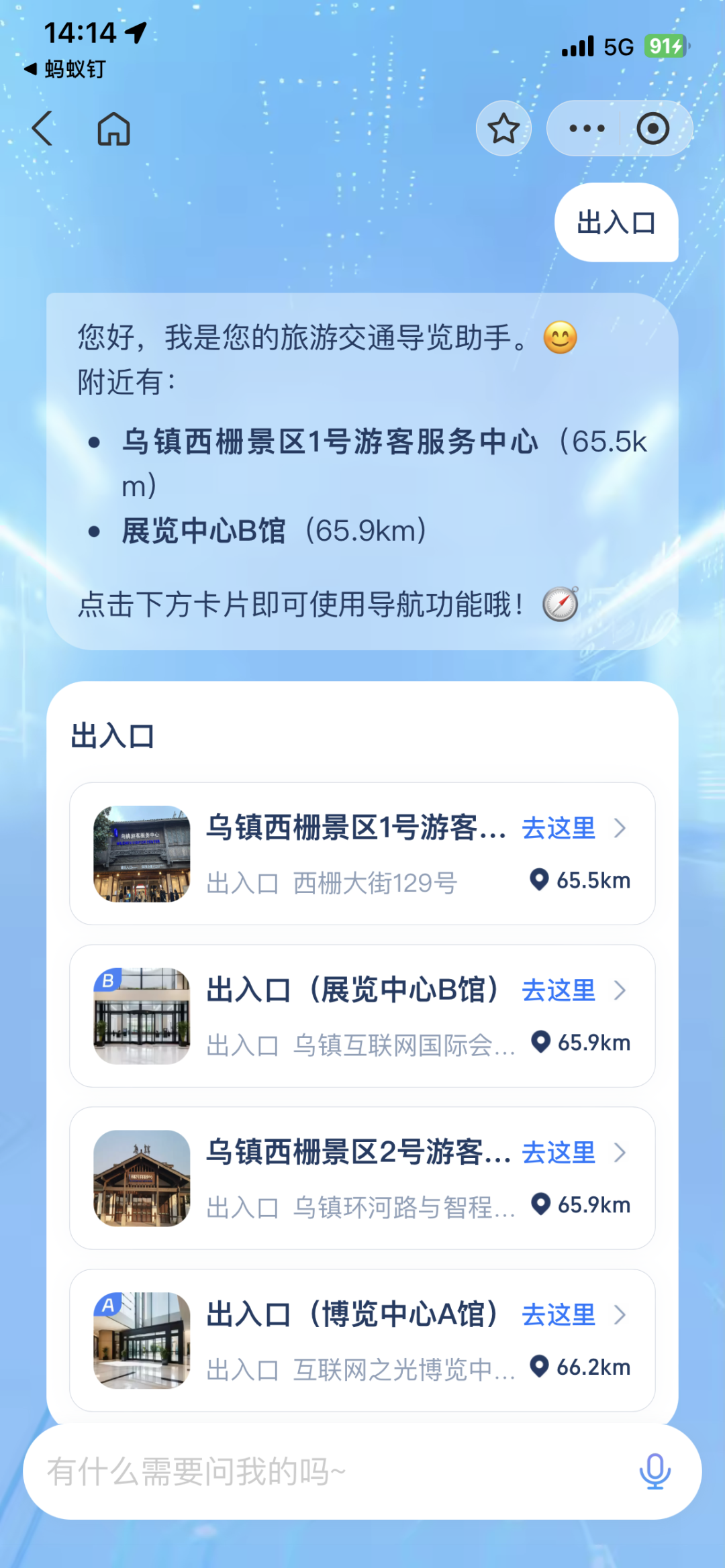Viewport: 725px width, 1568px height.
Task: Expand details for 乌镇西栅景区1号游客服务中心 card
Action: click(621, 829)
